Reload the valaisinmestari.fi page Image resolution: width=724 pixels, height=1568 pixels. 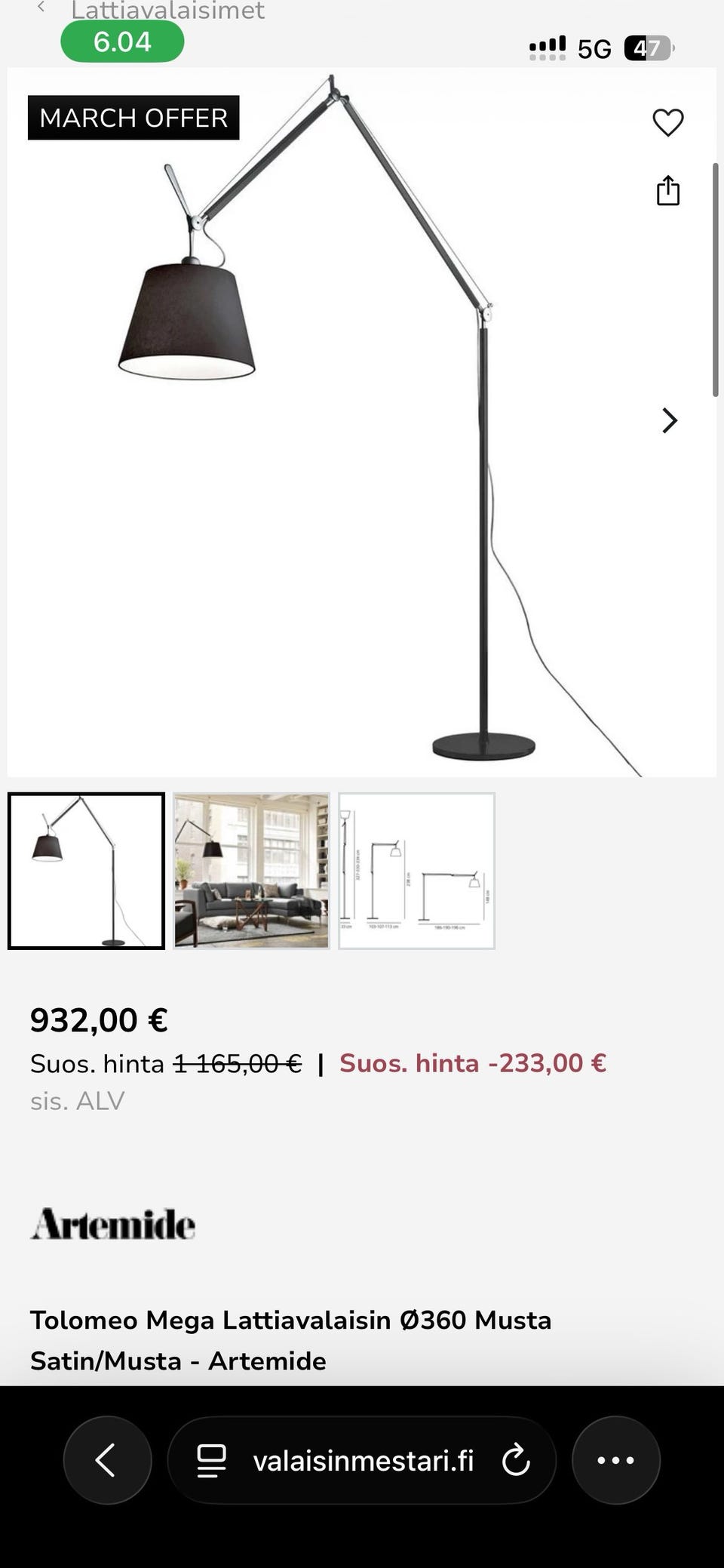516,1460
